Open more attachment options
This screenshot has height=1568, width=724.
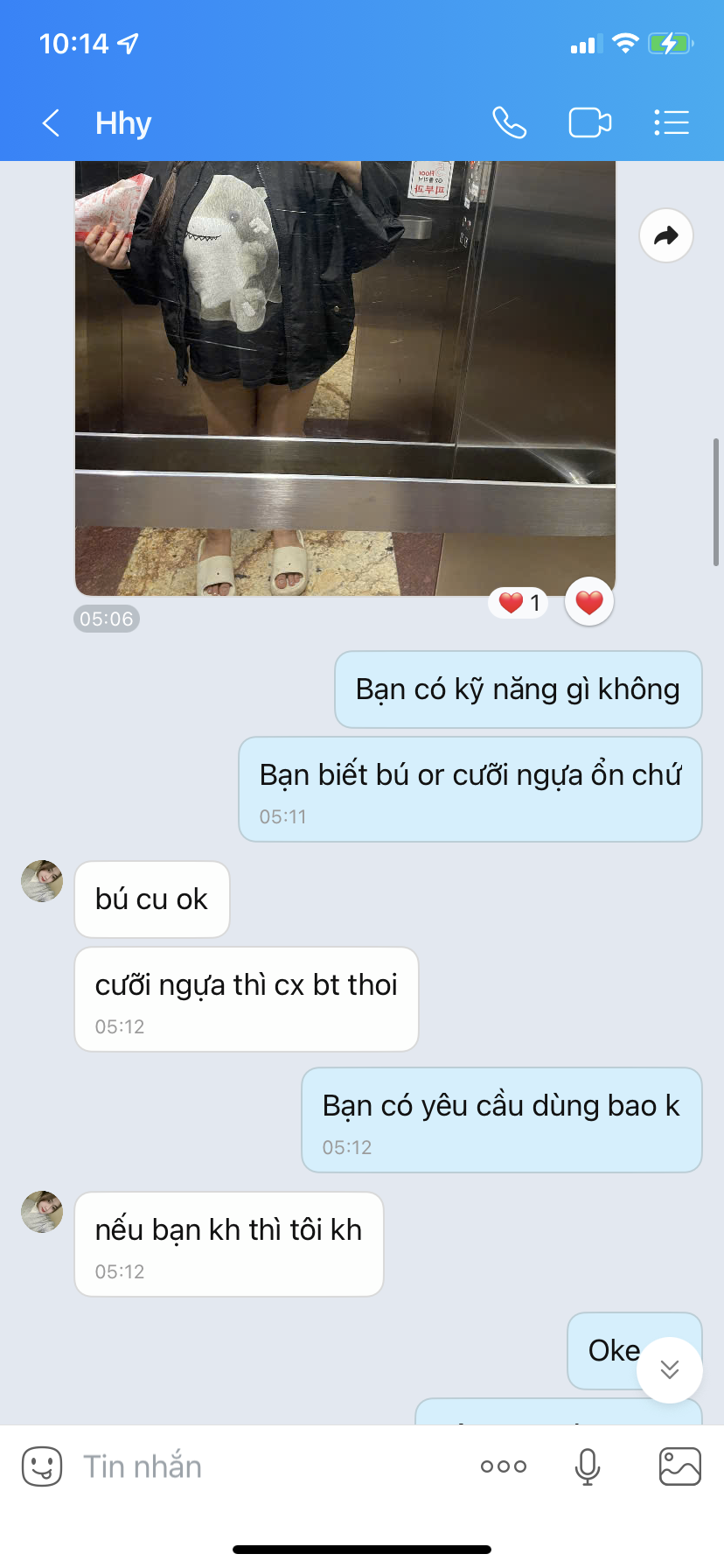coord(504,1466)
